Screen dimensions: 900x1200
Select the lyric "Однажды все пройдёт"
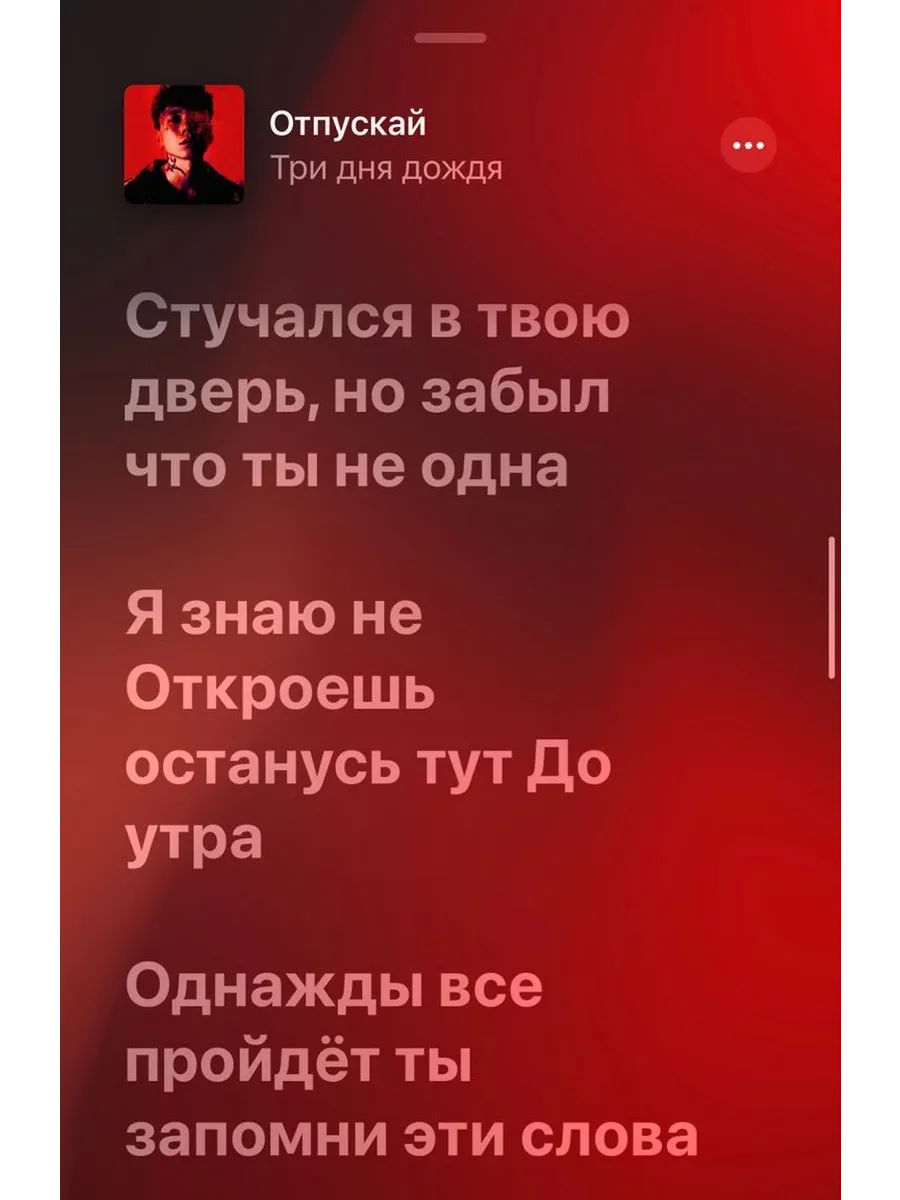click(410, 1061)
